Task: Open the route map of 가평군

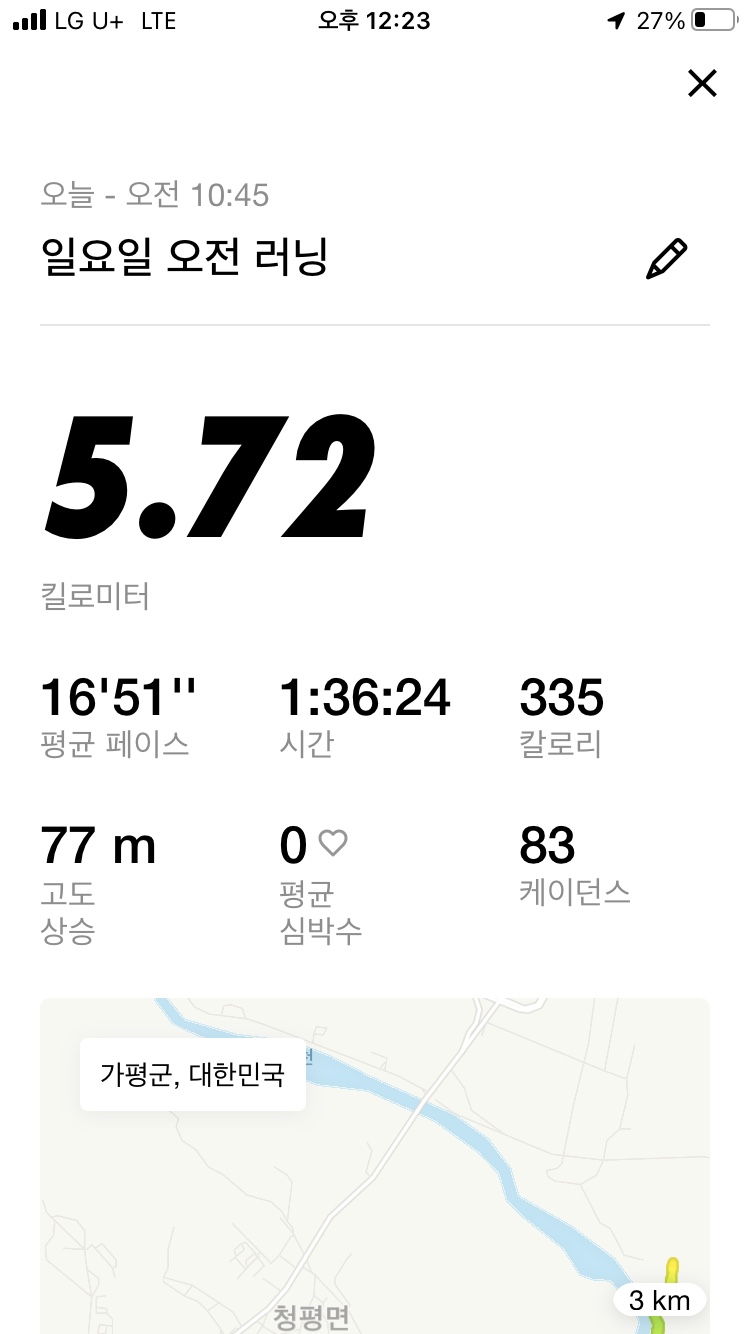Action: (x=375, y=1166)
